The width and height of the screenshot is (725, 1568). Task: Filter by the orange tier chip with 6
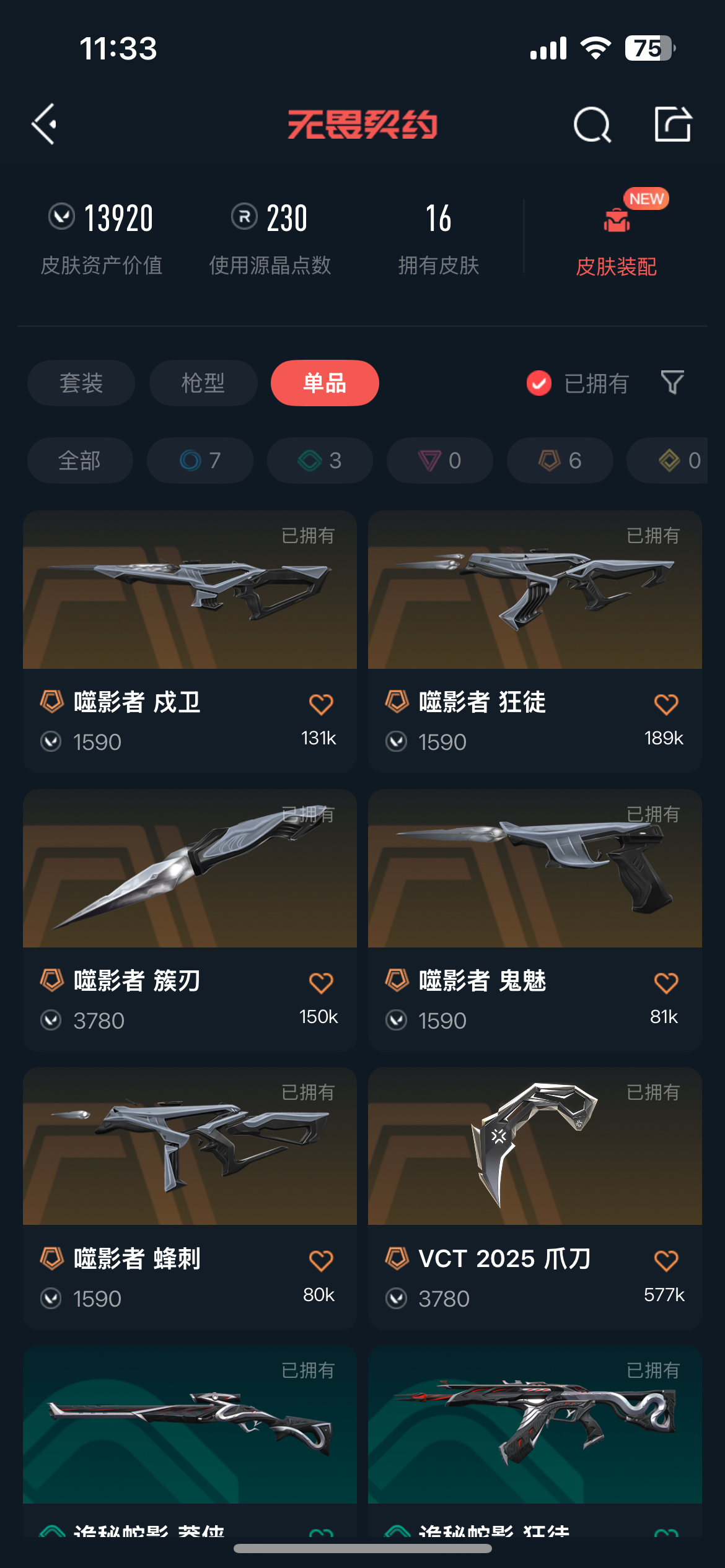[560, 460]
